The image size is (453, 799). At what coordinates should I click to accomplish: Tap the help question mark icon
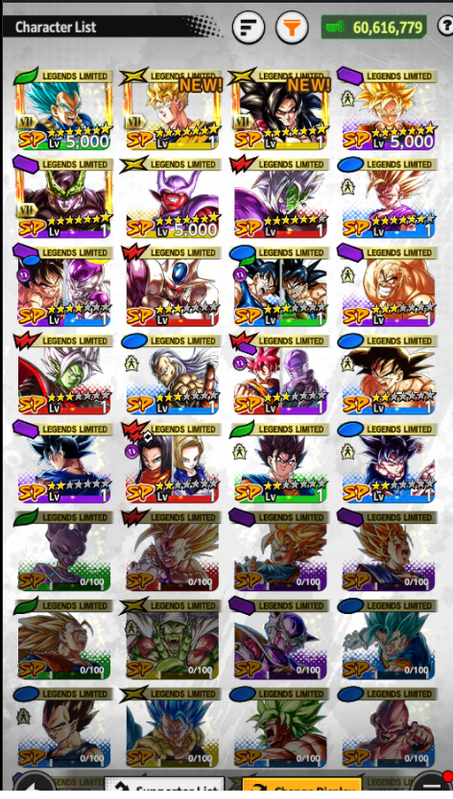445,26
